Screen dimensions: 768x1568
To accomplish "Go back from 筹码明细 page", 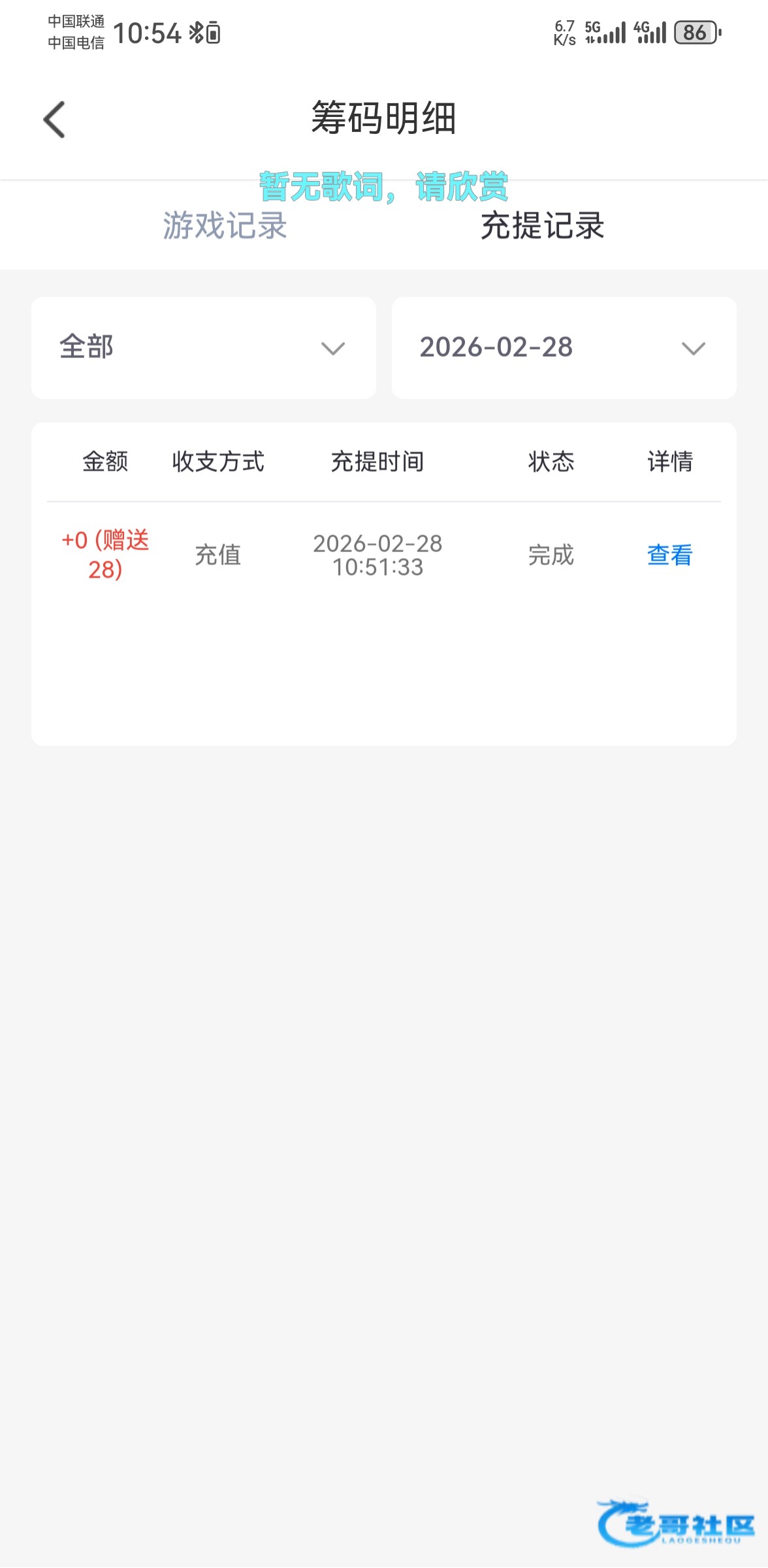I will 55,120.
